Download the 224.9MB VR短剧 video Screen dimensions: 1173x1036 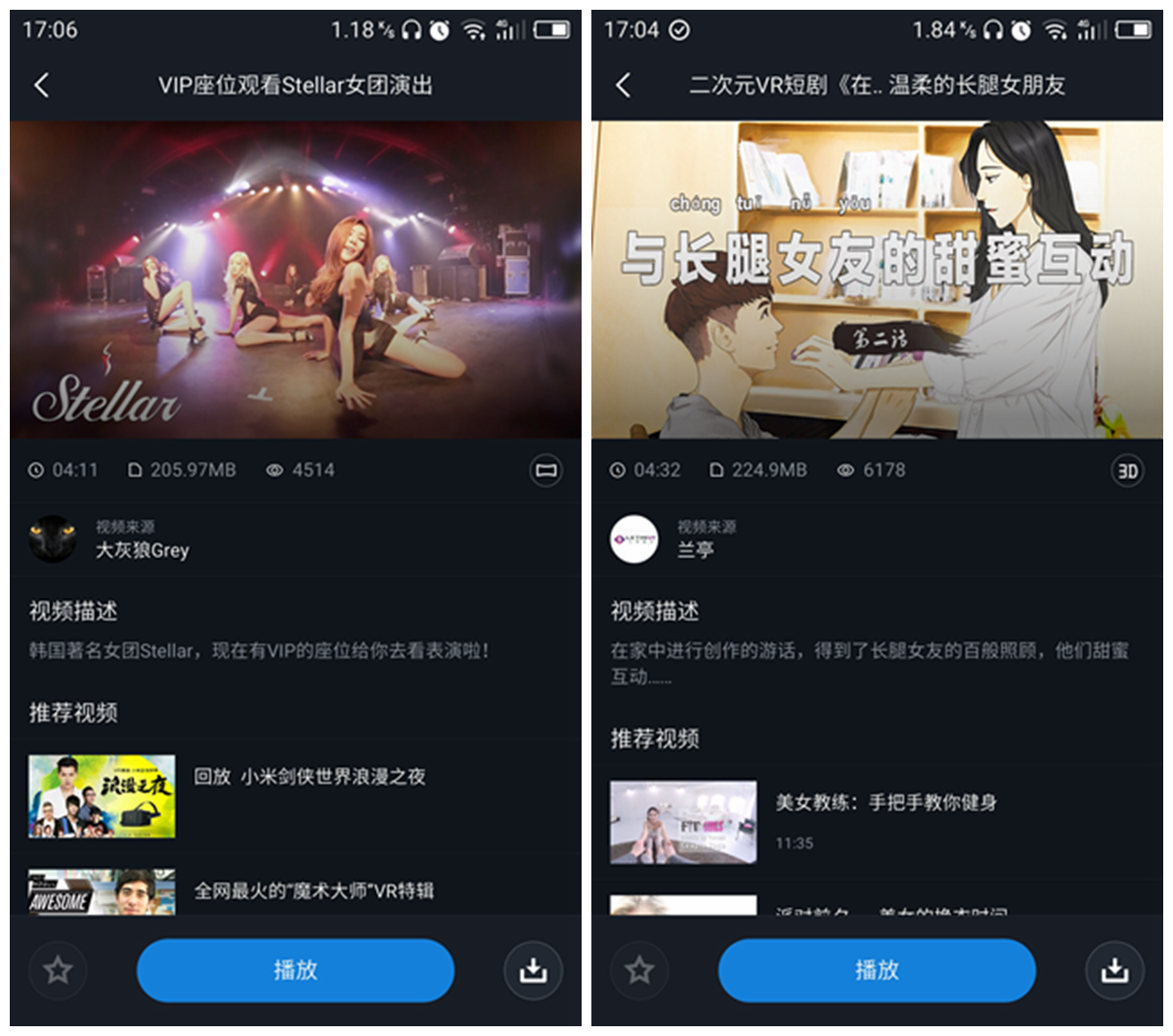(x=1114, y=970)
